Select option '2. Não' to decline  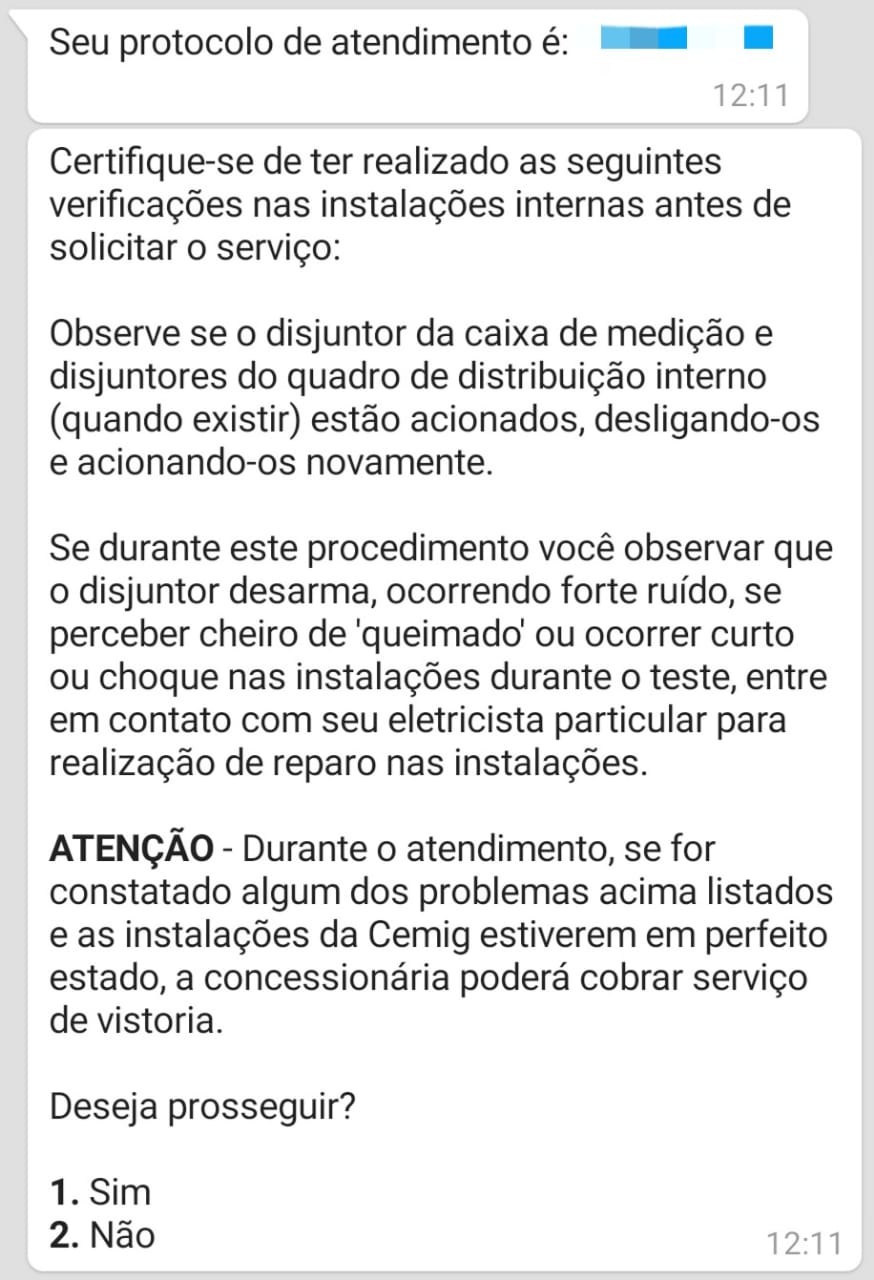[103, 1235]
